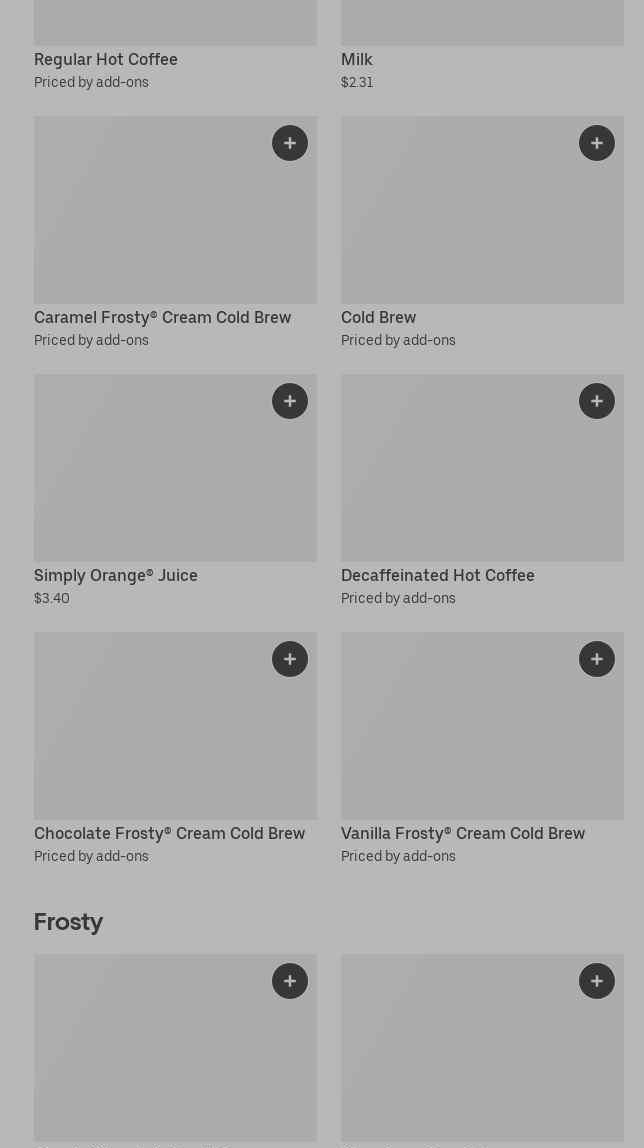This screenshot has width=644, height=1148.
Task: Open Simply Orange Juice product card
Action: click(116, 576)
